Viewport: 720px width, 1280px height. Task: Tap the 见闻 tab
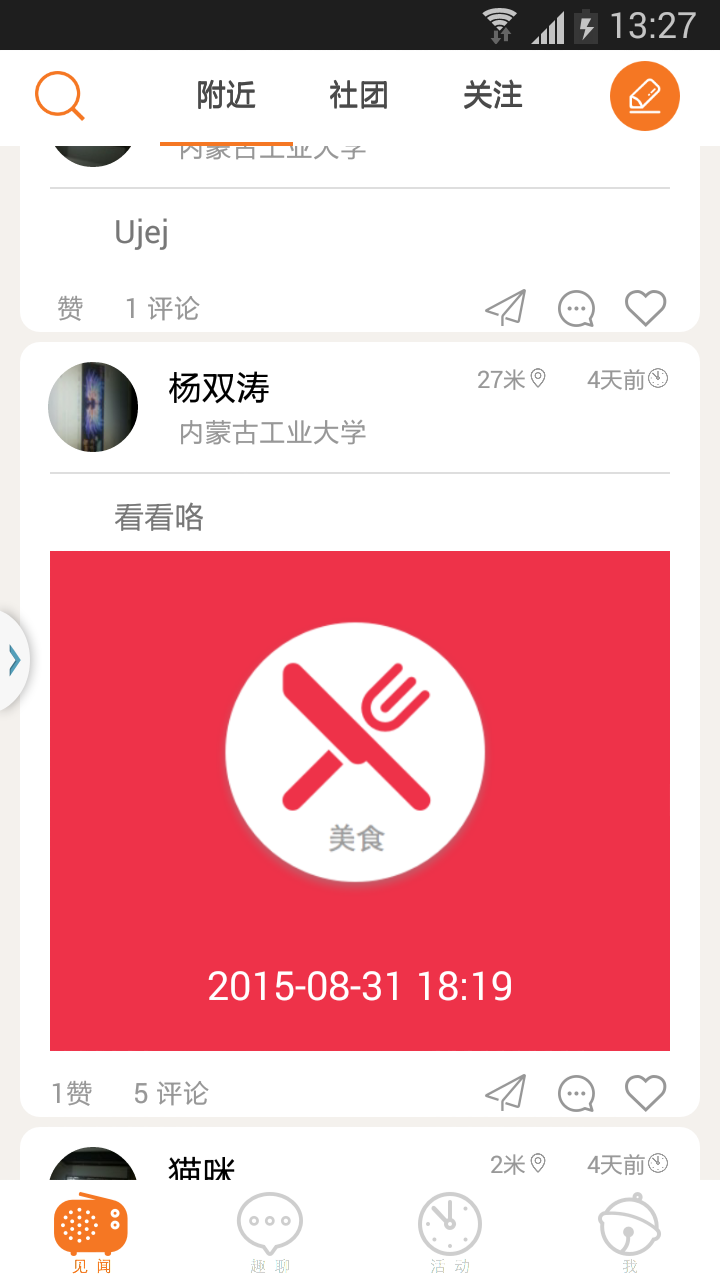(91, 1230)
